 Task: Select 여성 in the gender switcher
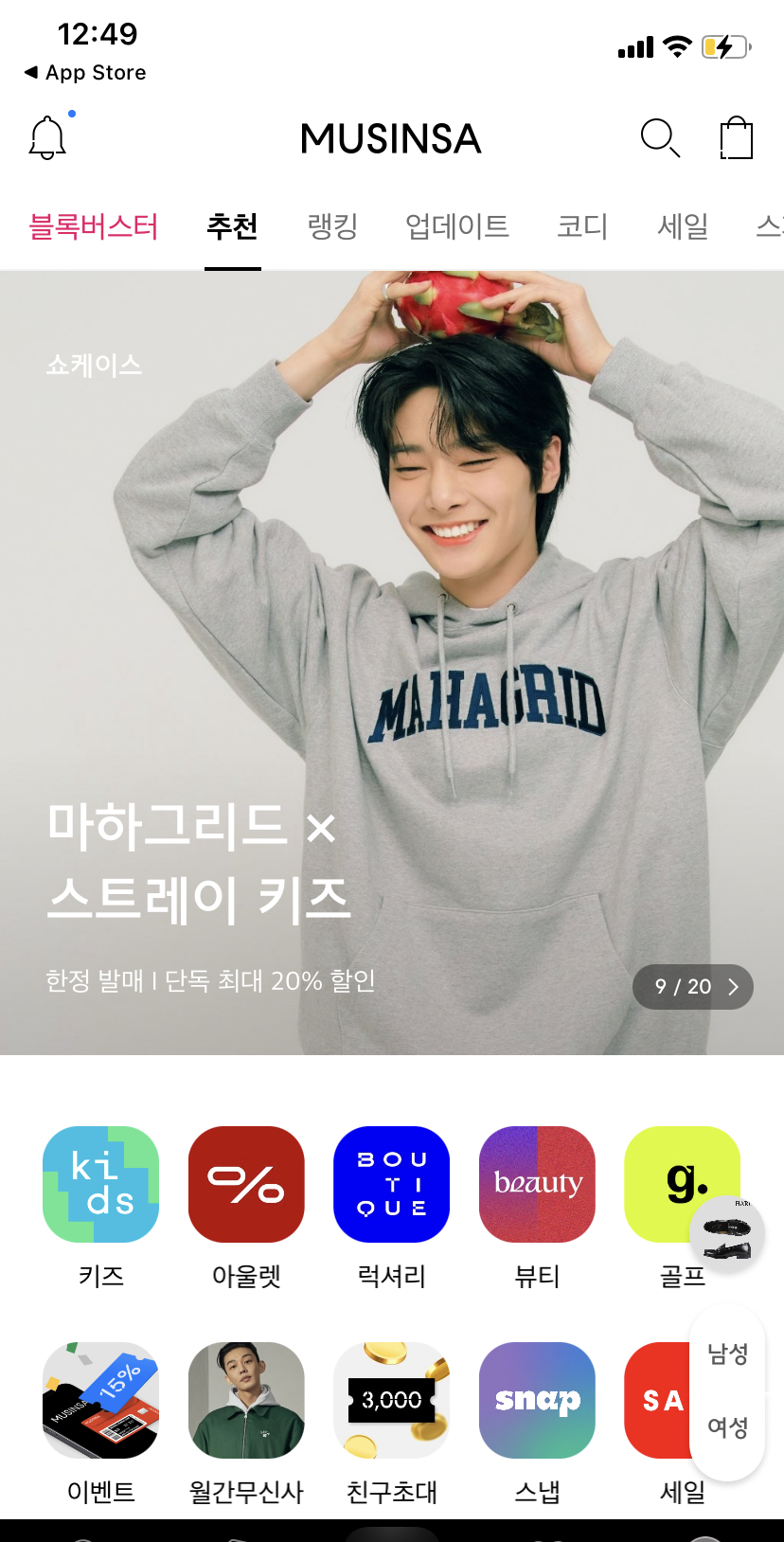pyautogui.click(x=725, y=1428)
